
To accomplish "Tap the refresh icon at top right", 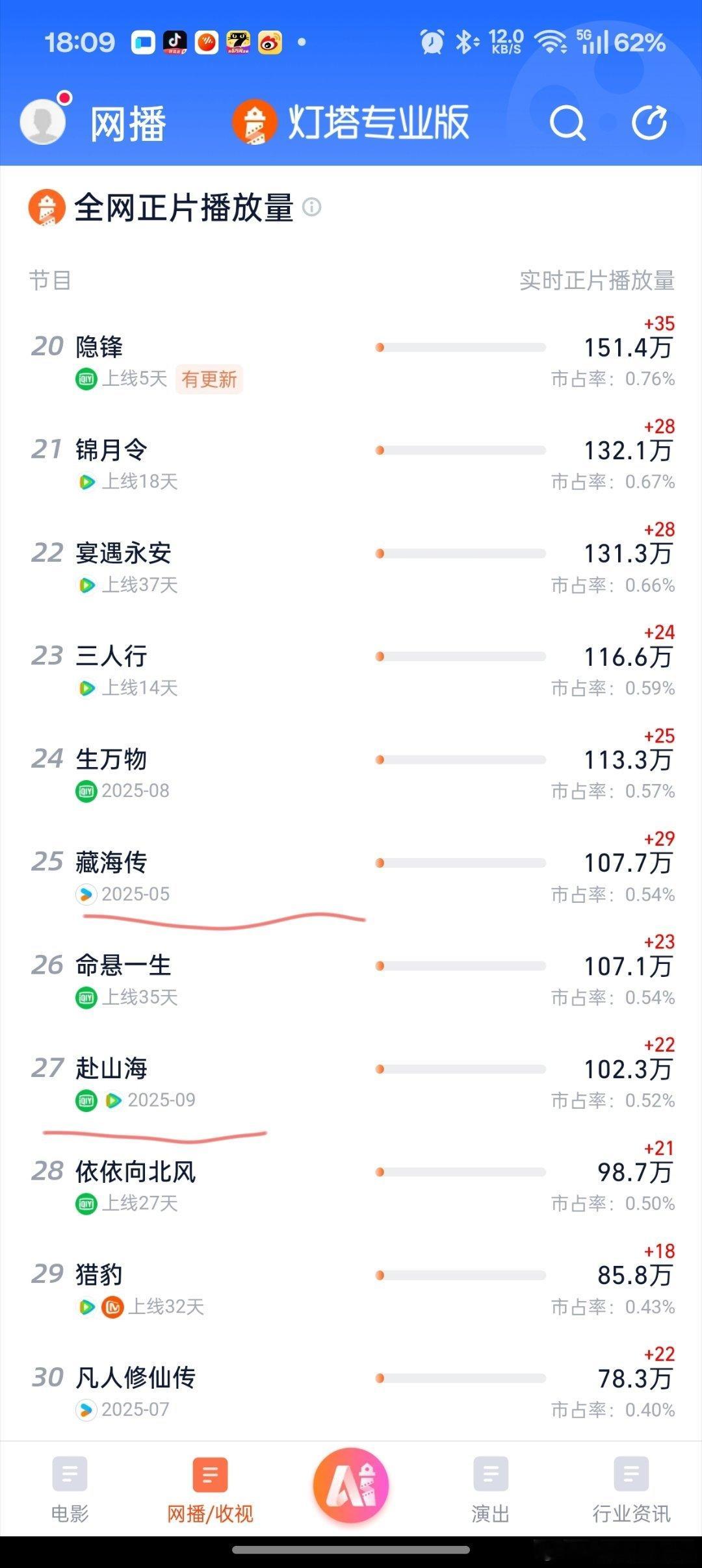I will 649,121.
